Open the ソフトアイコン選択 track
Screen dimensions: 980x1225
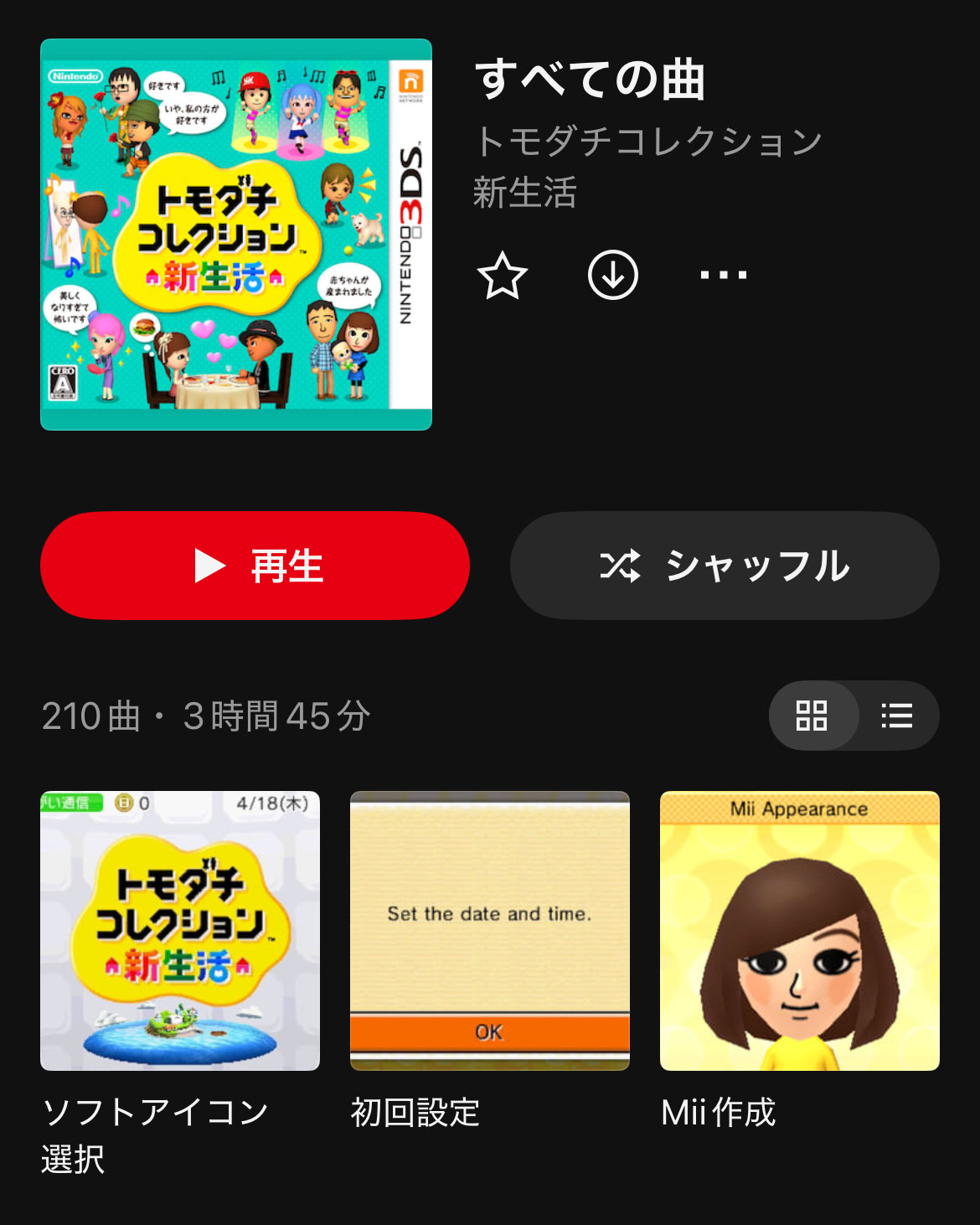tap(180, 931)
